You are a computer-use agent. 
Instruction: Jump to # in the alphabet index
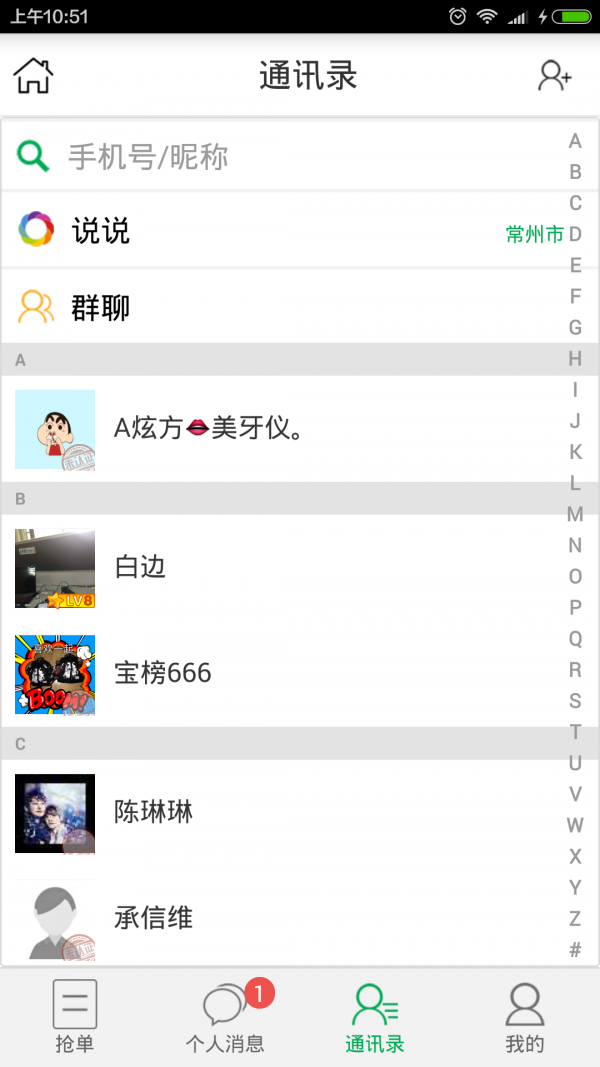tap(575, 950)
